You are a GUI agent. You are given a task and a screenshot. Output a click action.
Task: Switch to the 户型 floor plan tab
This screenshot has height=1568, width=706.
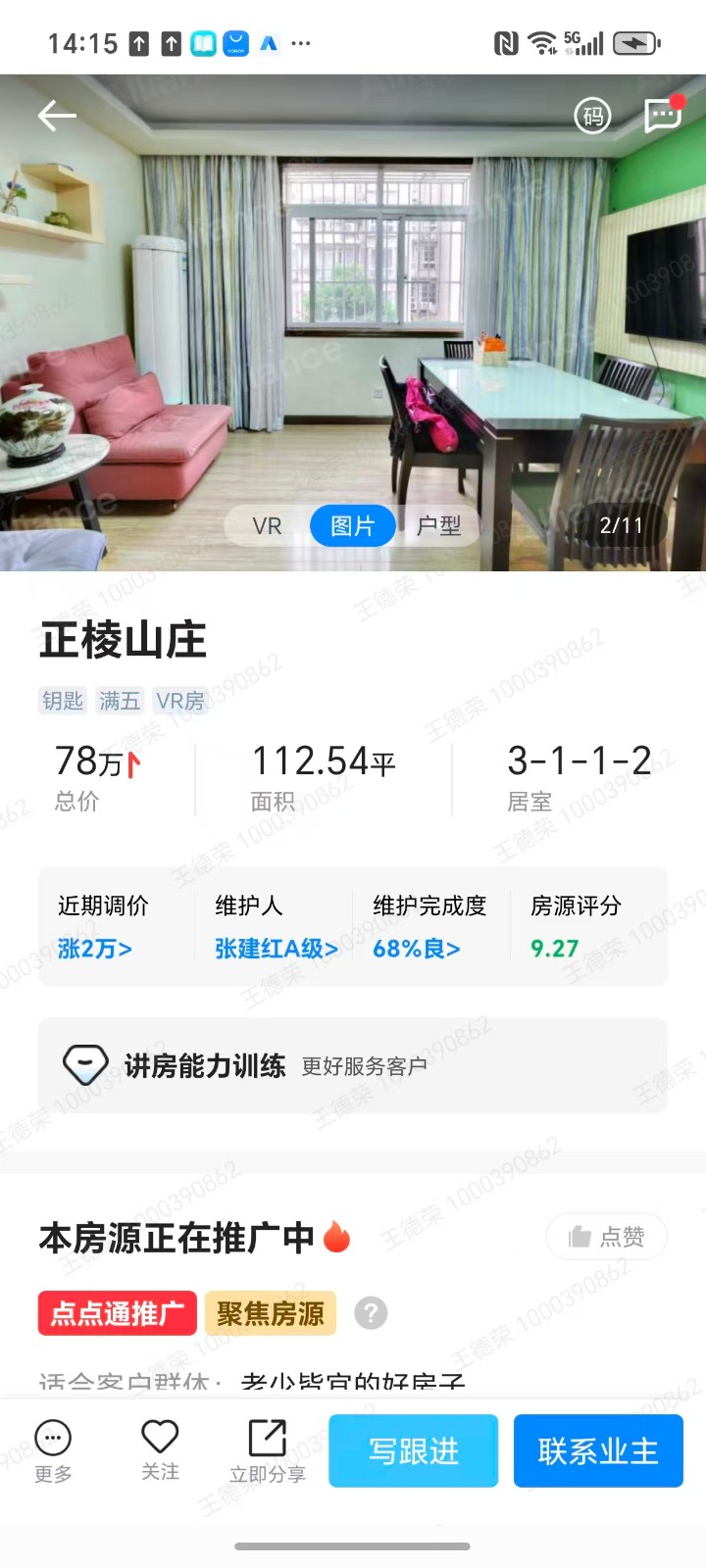click(438, 526)
